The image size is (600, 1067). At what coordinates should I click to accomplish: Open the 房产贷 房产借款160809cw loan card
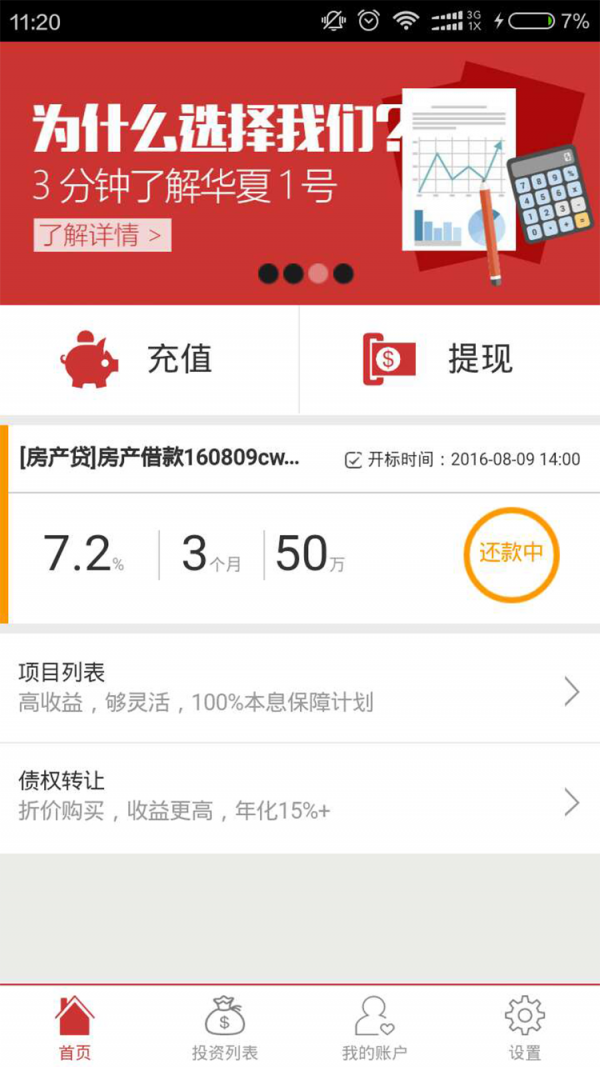(x=300, y=525)
